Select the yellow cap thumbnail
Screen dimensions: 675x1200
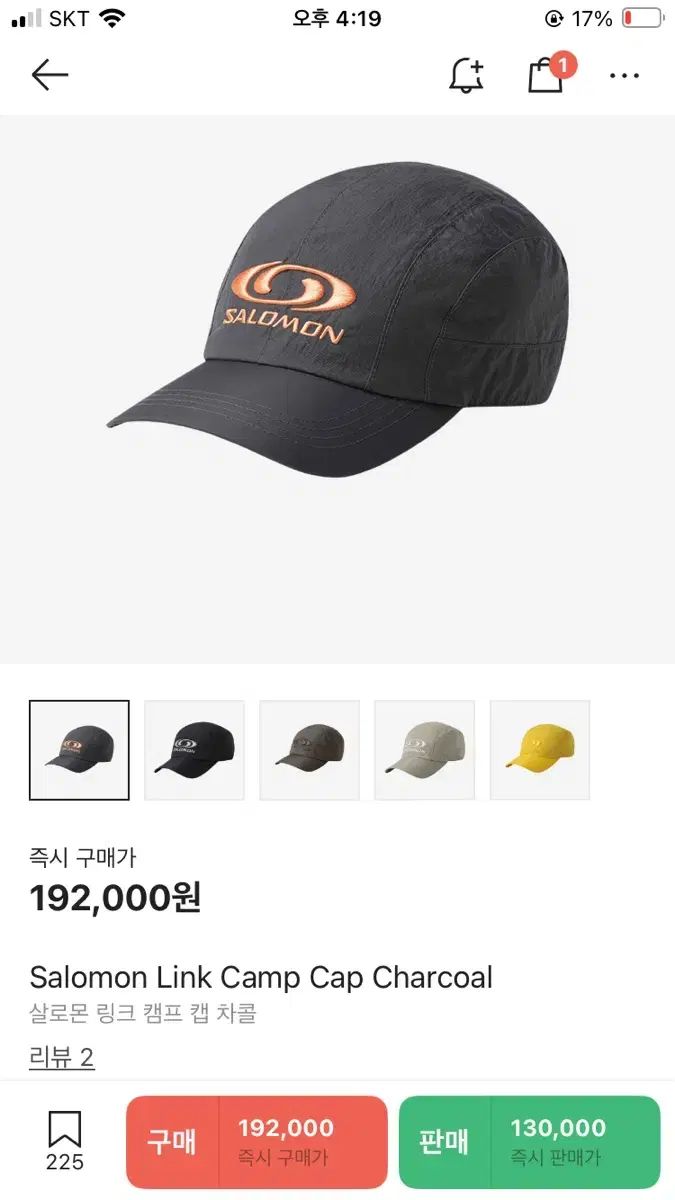click(539, 750)
